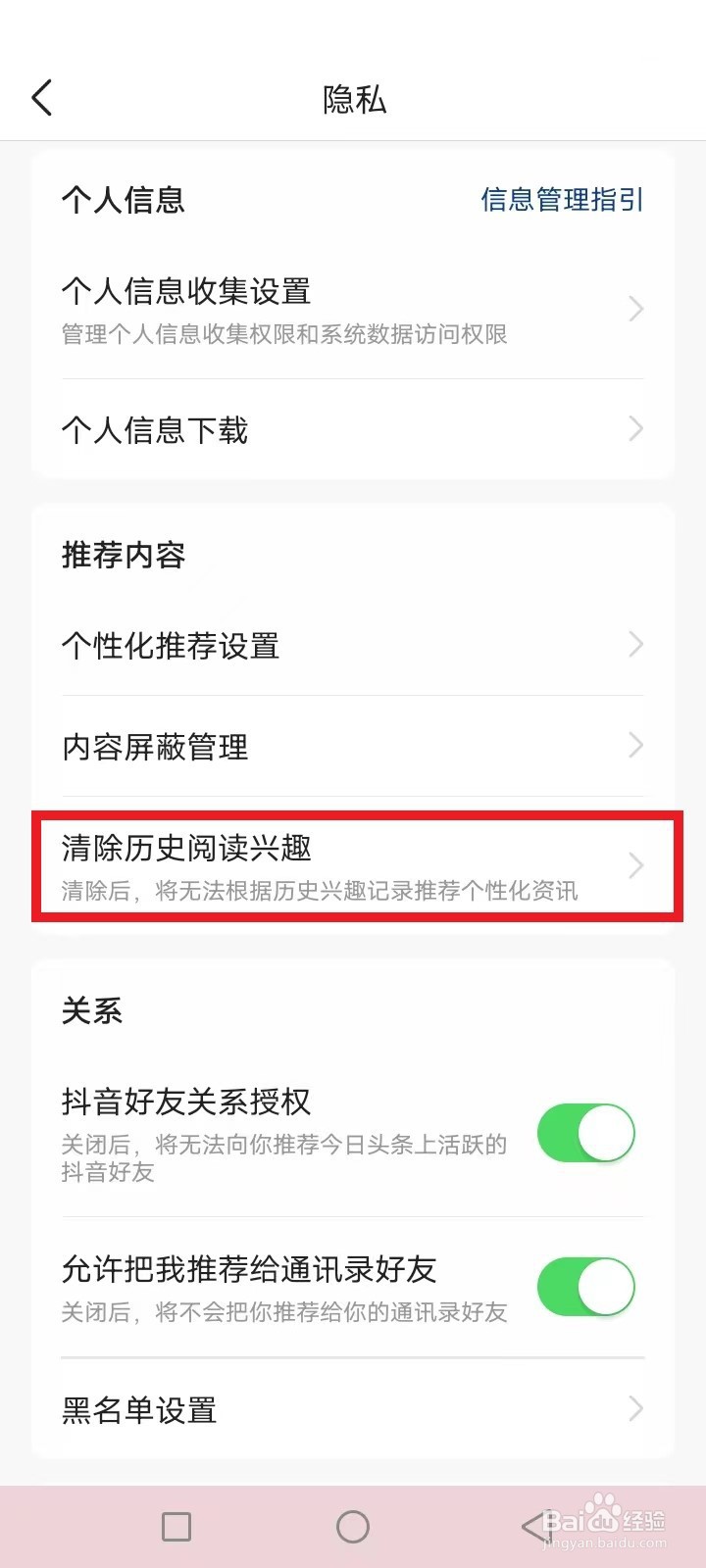Select the 黑名单设置 entry
This screenshot has width=706, height=1568.
pyautogui.click(x=139, y=1409)
